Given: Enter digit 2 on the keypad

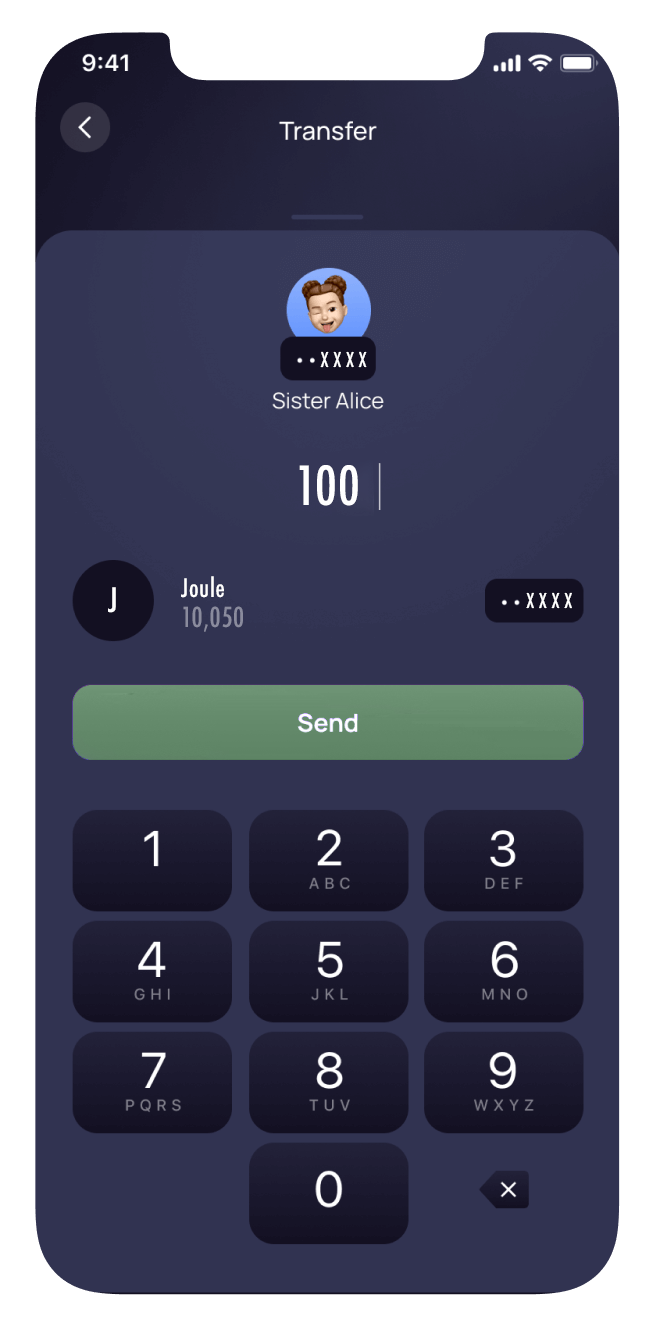Looking at the screenshot, I should pos(328,860).
